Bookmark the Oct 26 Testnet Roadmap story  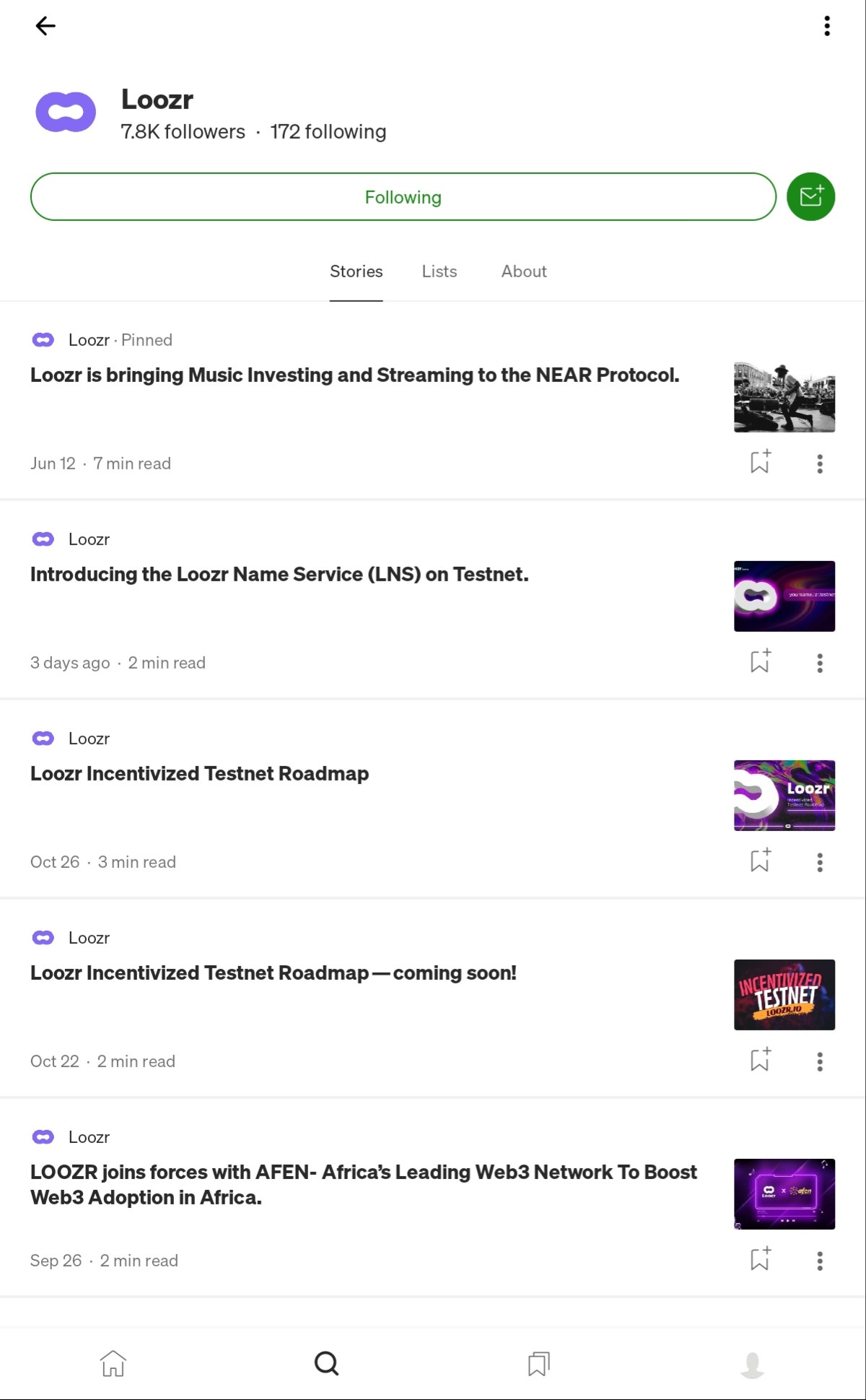click(760, 861)
